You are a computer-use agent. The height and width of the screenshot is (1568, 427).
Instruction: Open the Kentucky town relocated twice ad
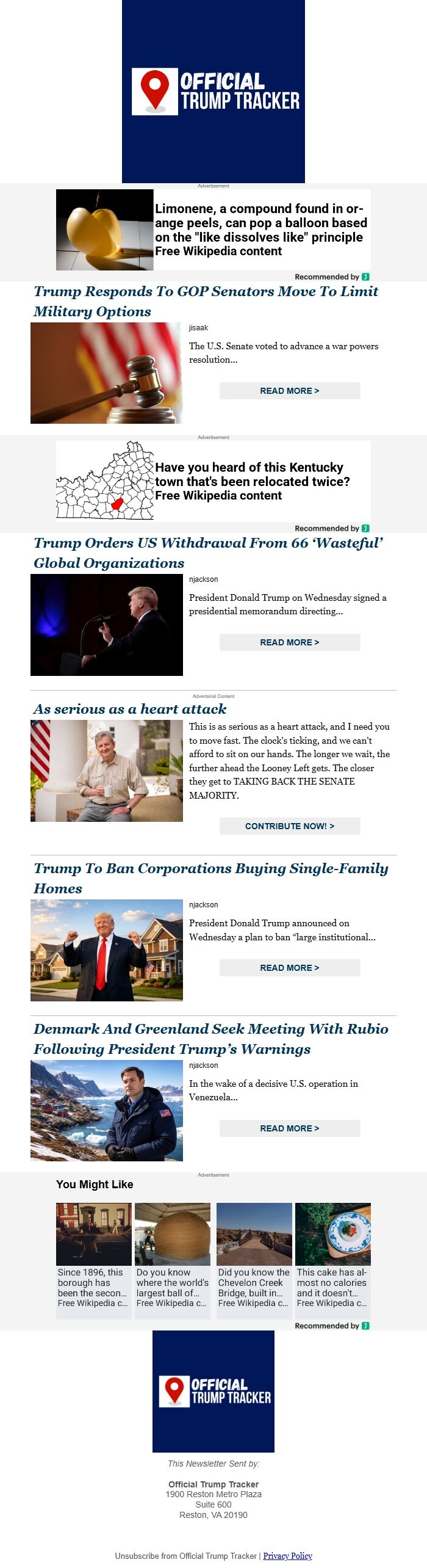click(213, 481)
